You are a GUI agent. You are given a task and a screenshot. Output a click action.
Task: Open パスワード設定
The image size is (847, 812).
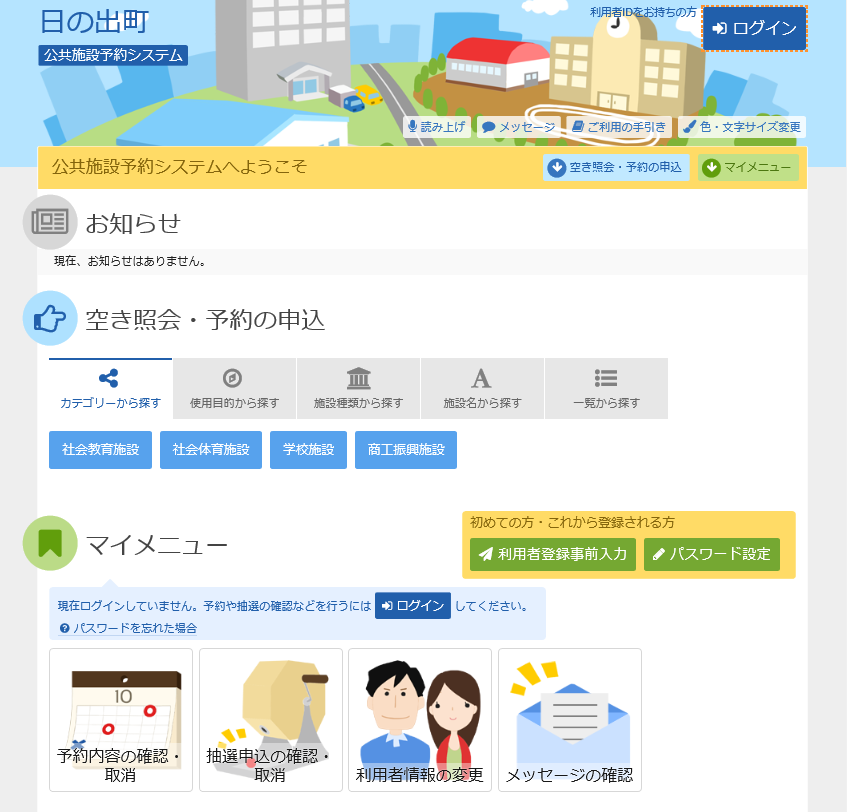pos(712,554)
